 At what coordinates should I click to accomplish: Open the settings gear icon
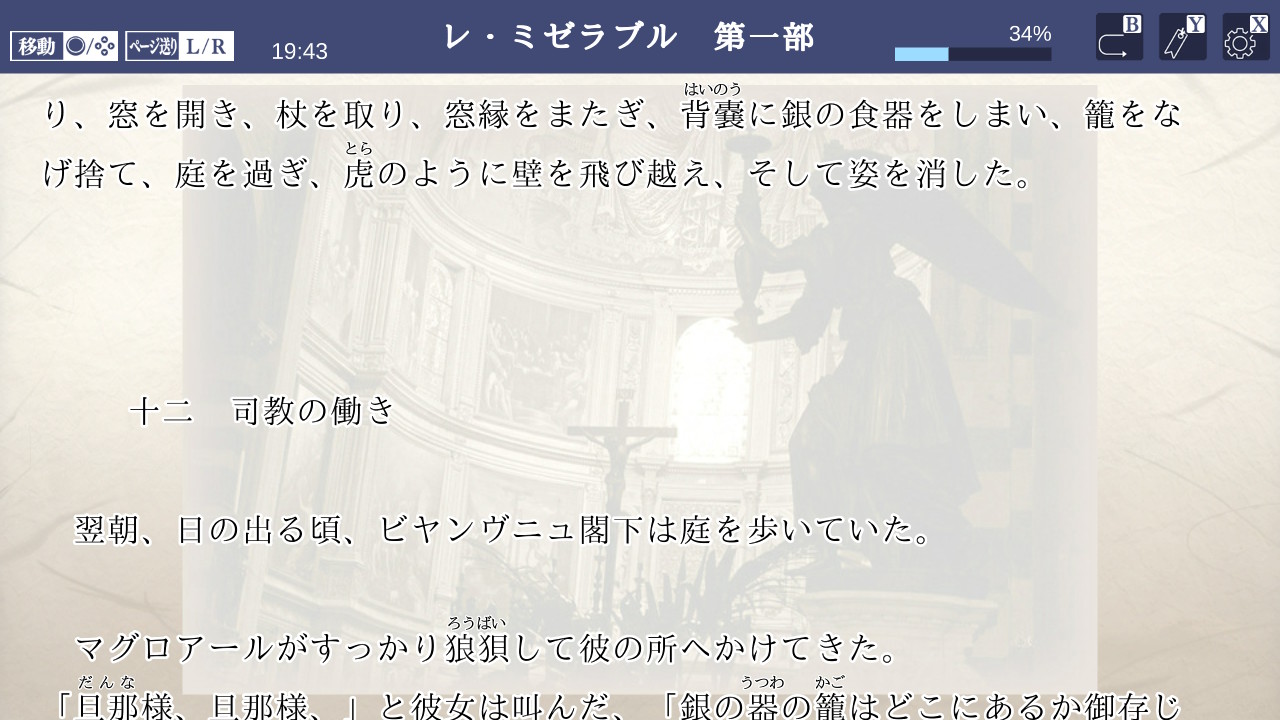pyautogui.click(x=1244, y=39)
